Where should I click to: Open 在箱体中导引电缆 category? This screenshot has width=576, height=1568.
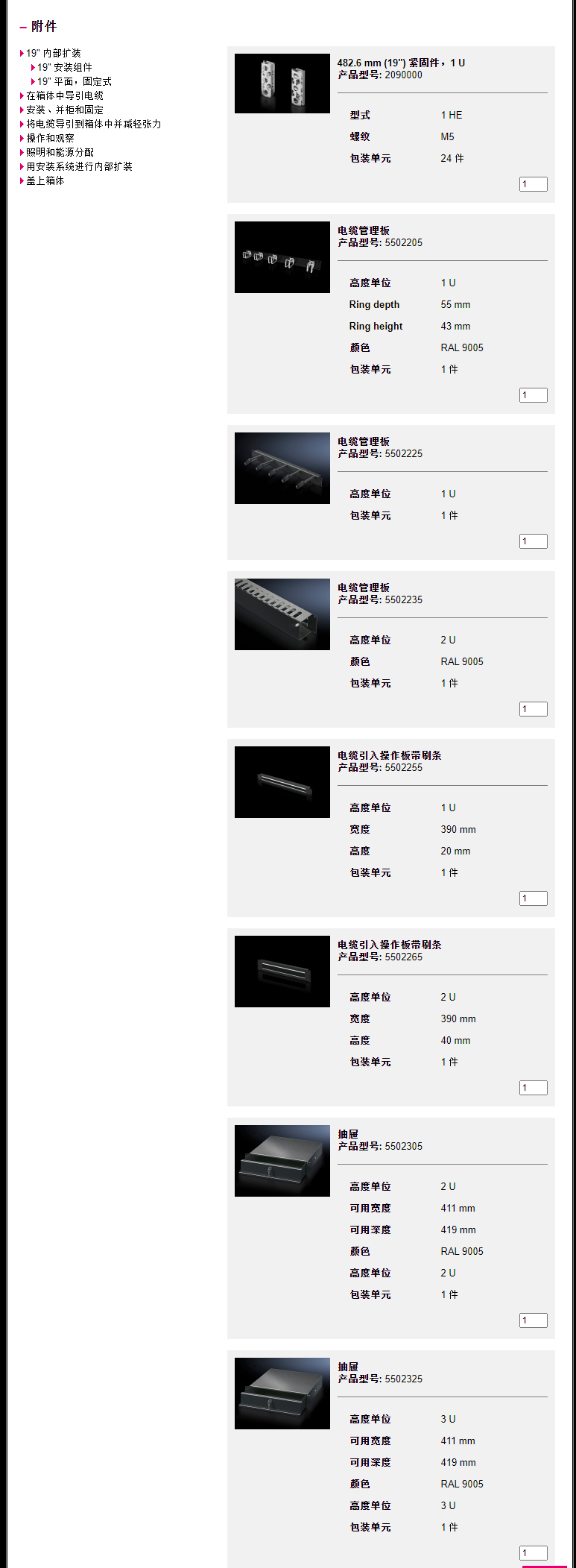pos(64,95)
